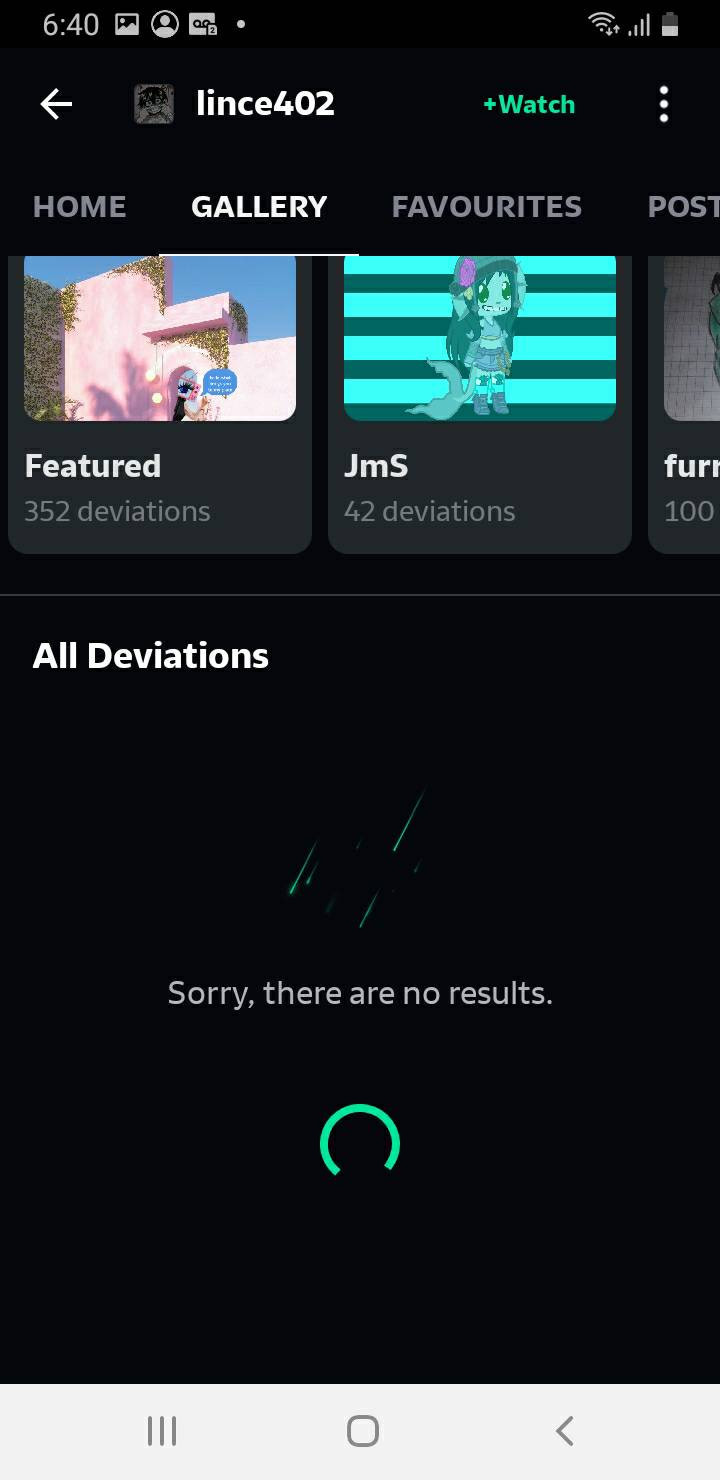720x1480 pixels.
Task: Switch to the Favourites tab
Action: 486,207
